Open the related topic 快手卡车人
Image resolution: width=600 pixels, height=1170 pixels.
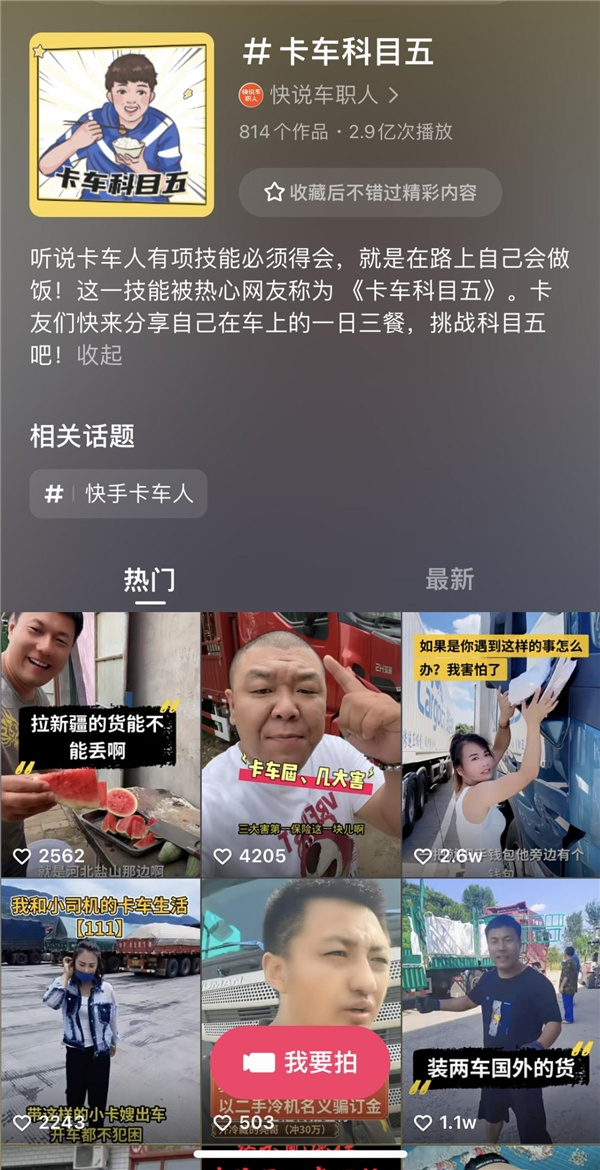point(118,494)
